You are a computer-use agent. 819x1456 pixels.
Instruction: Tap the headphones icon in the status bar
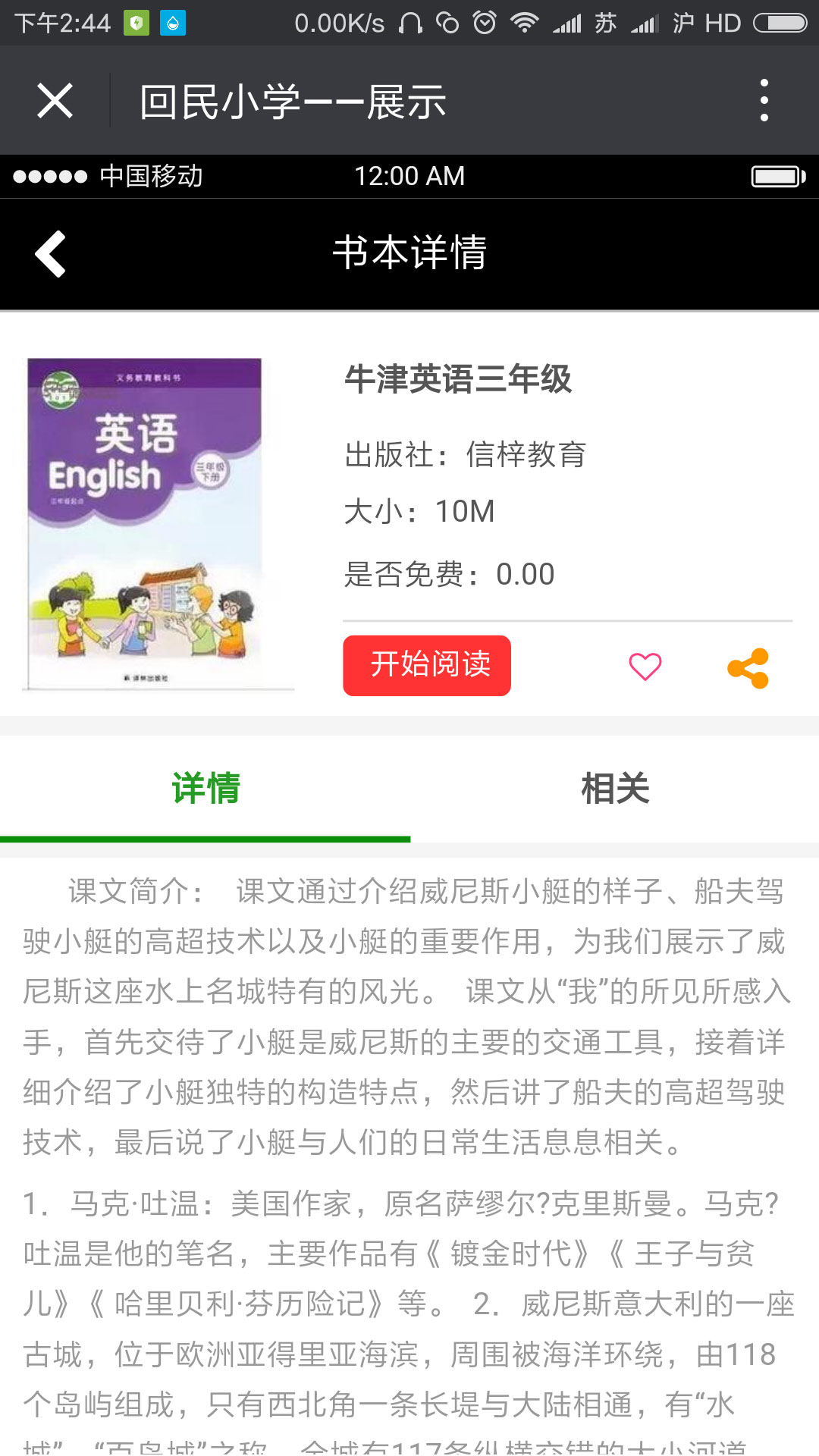coord(409,23)
